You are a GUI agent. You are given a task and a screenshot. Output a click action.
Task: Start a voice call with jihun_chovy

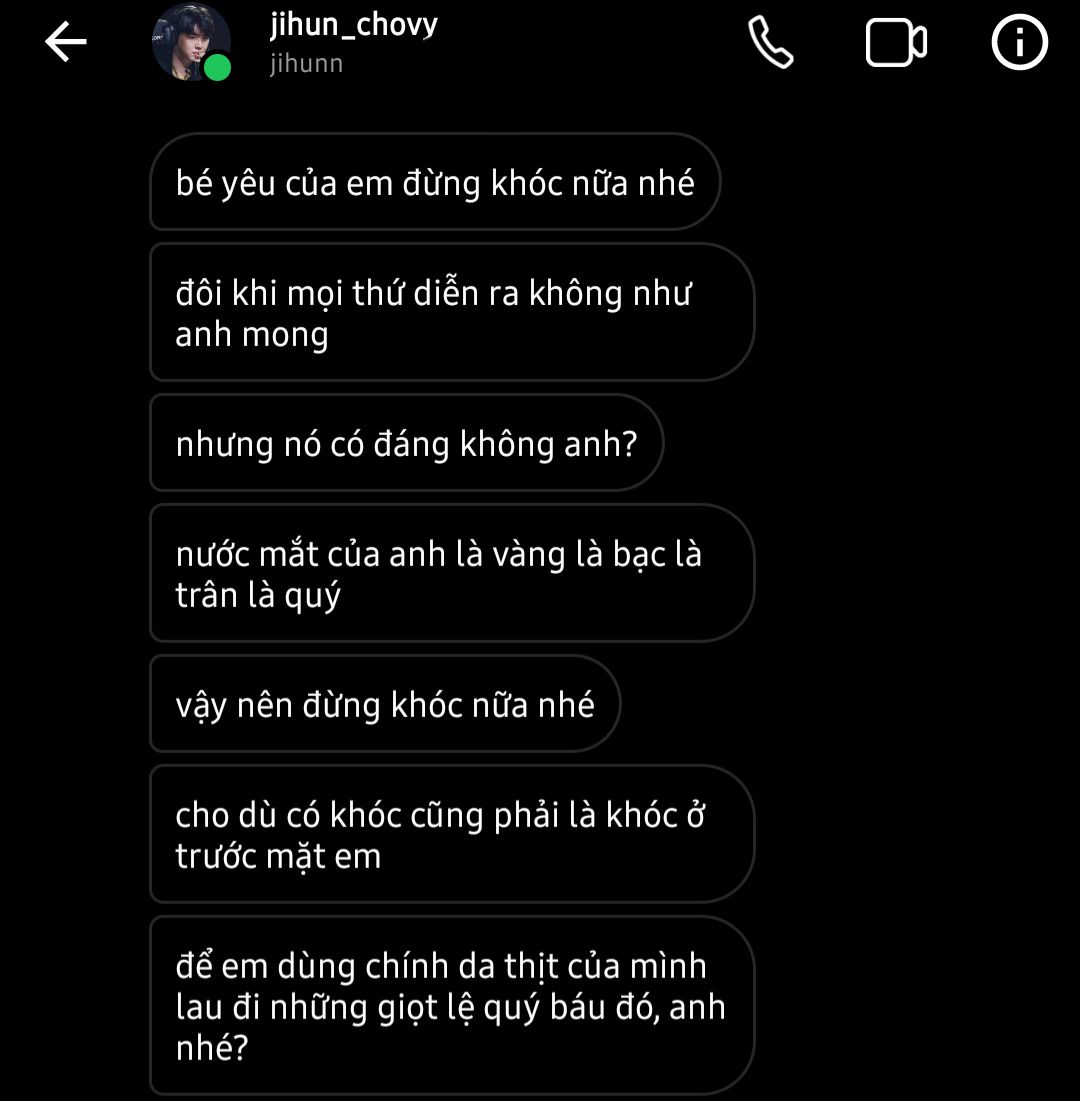[x=770, y=43]
